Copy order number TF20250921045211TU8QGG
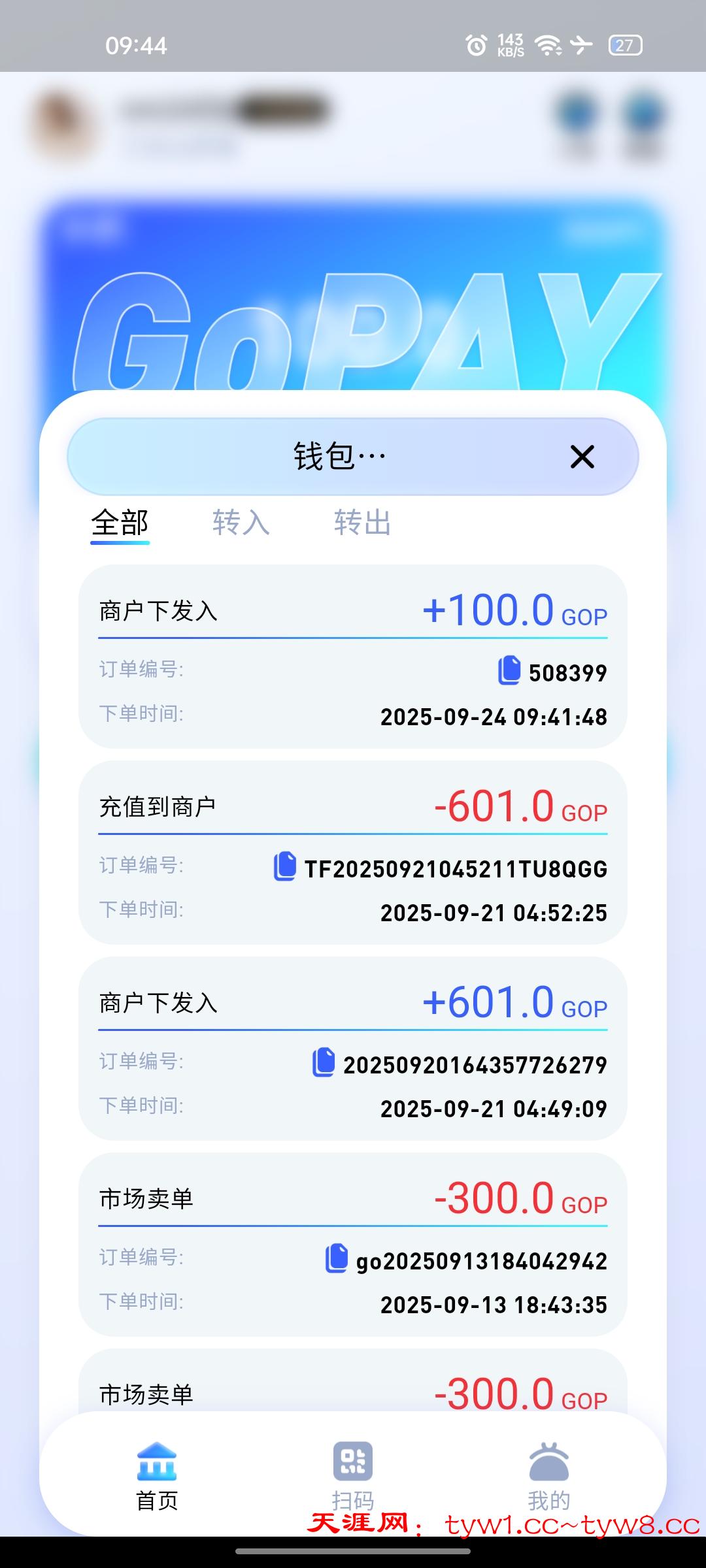Viewport: 706px width, 1568px height. point(285,867)
